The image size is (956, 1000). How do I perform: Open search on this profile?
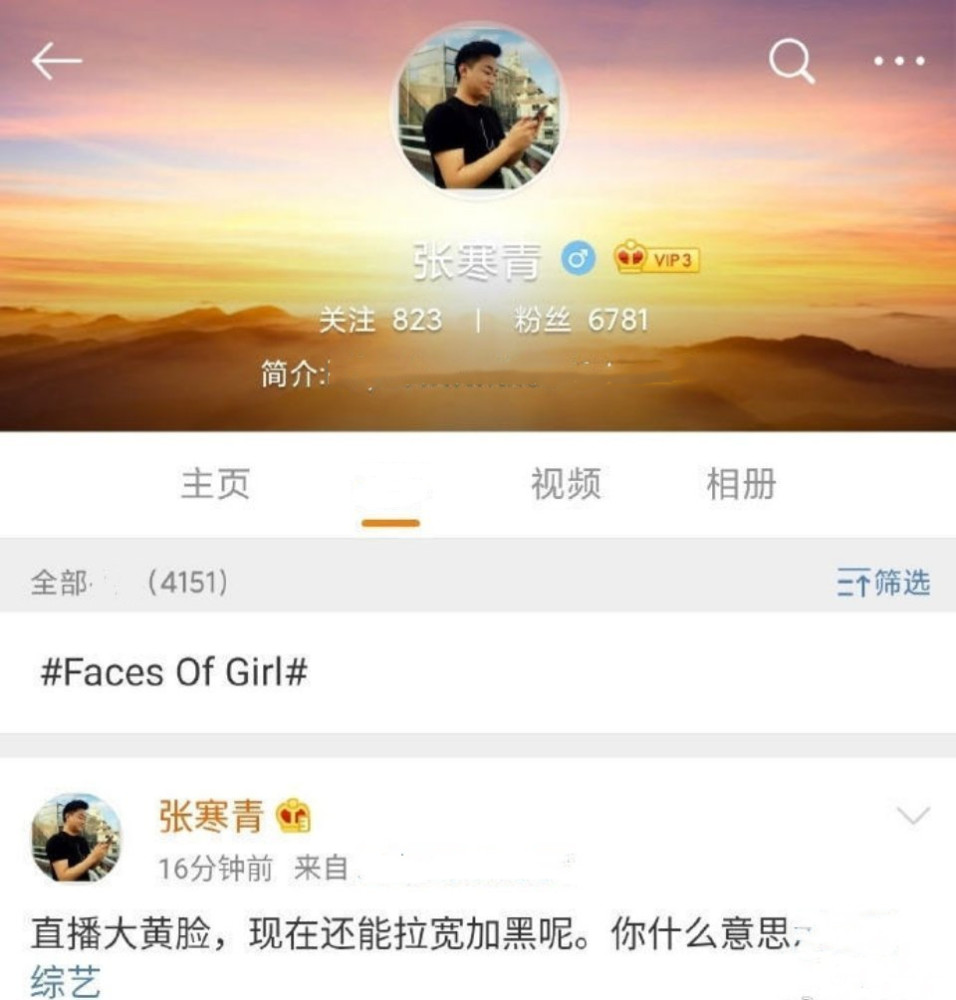click(x=791, y=63)
